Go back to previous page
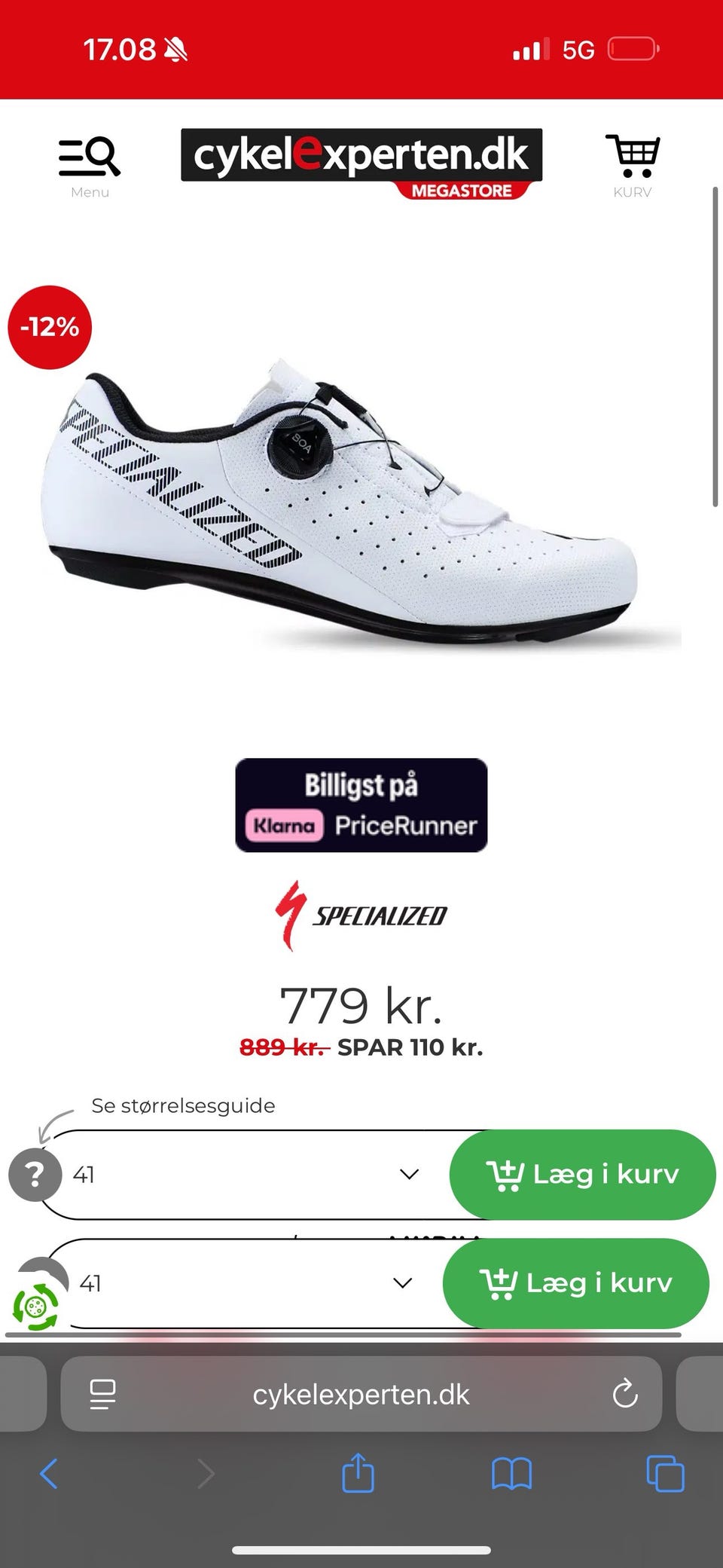This screenshot has width=723, height=1568. [x=49, y=1474]
